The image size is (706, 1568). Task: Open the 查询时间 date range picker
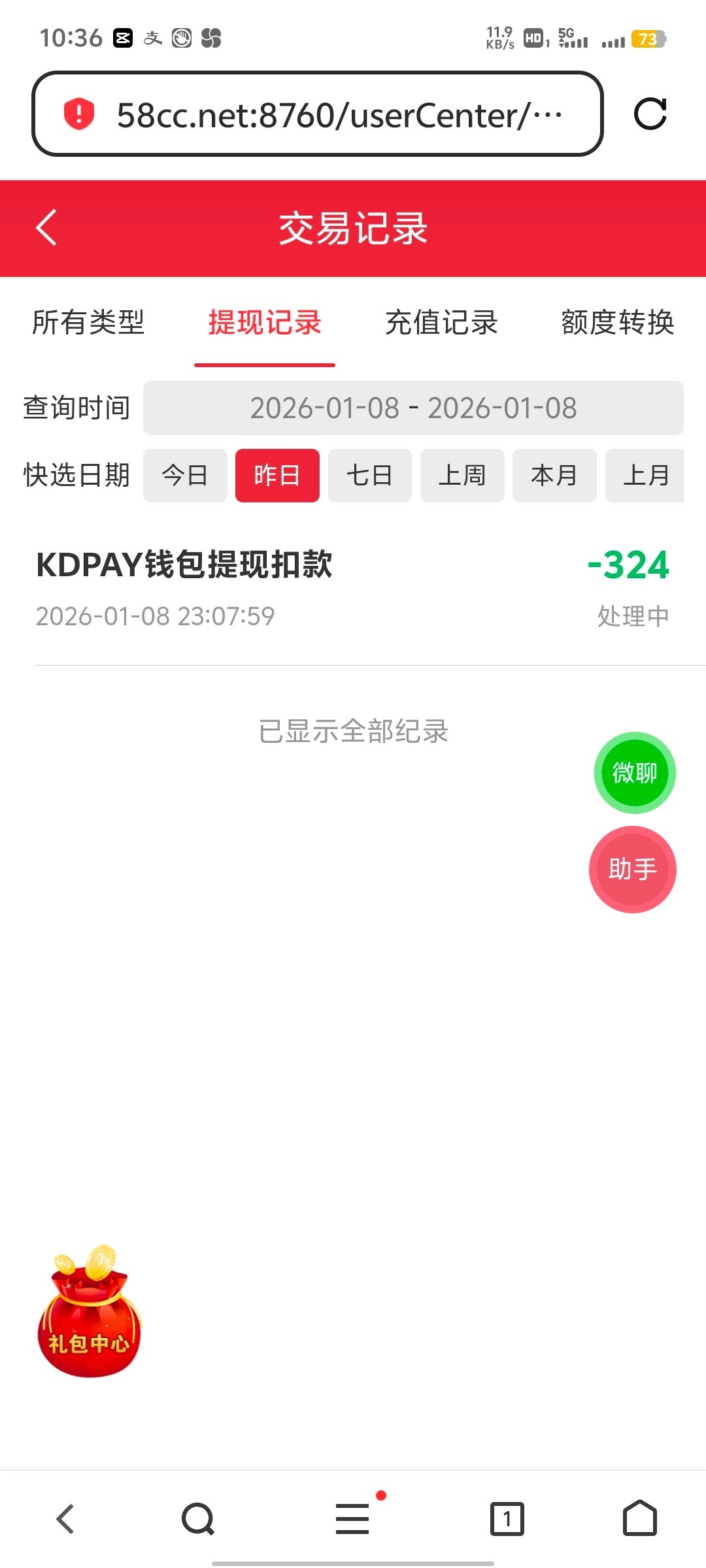[413, 408]
